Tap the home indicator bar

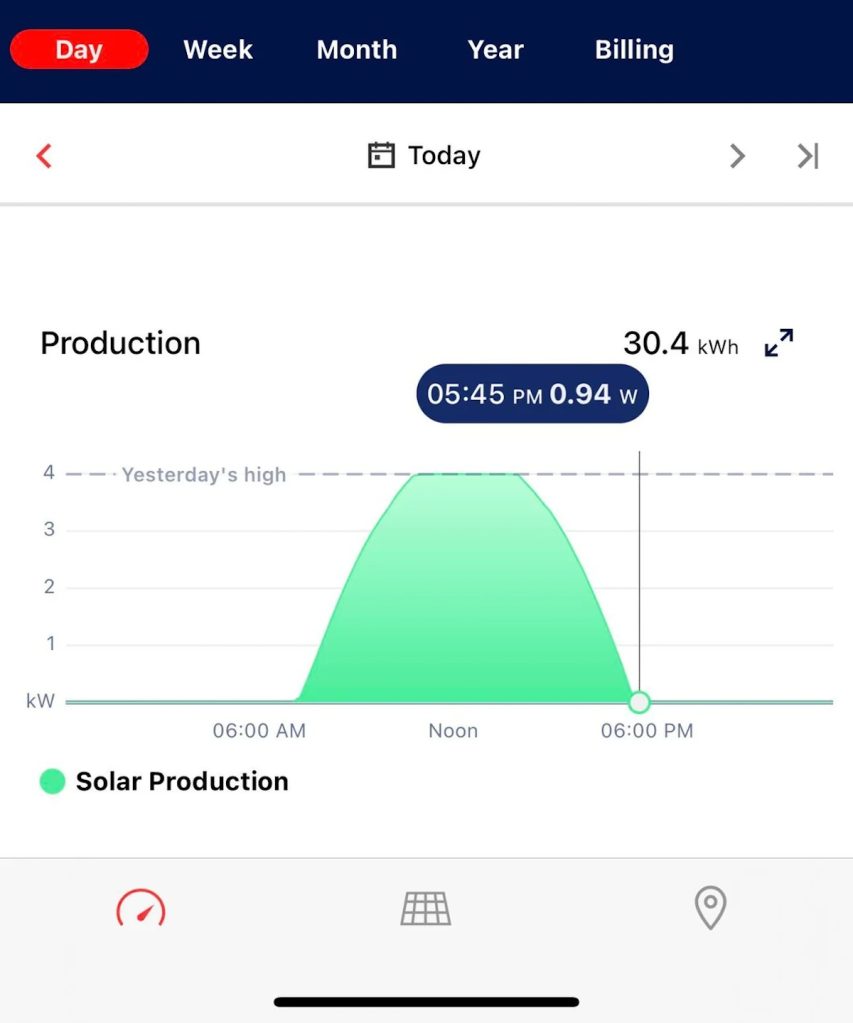426,1001
